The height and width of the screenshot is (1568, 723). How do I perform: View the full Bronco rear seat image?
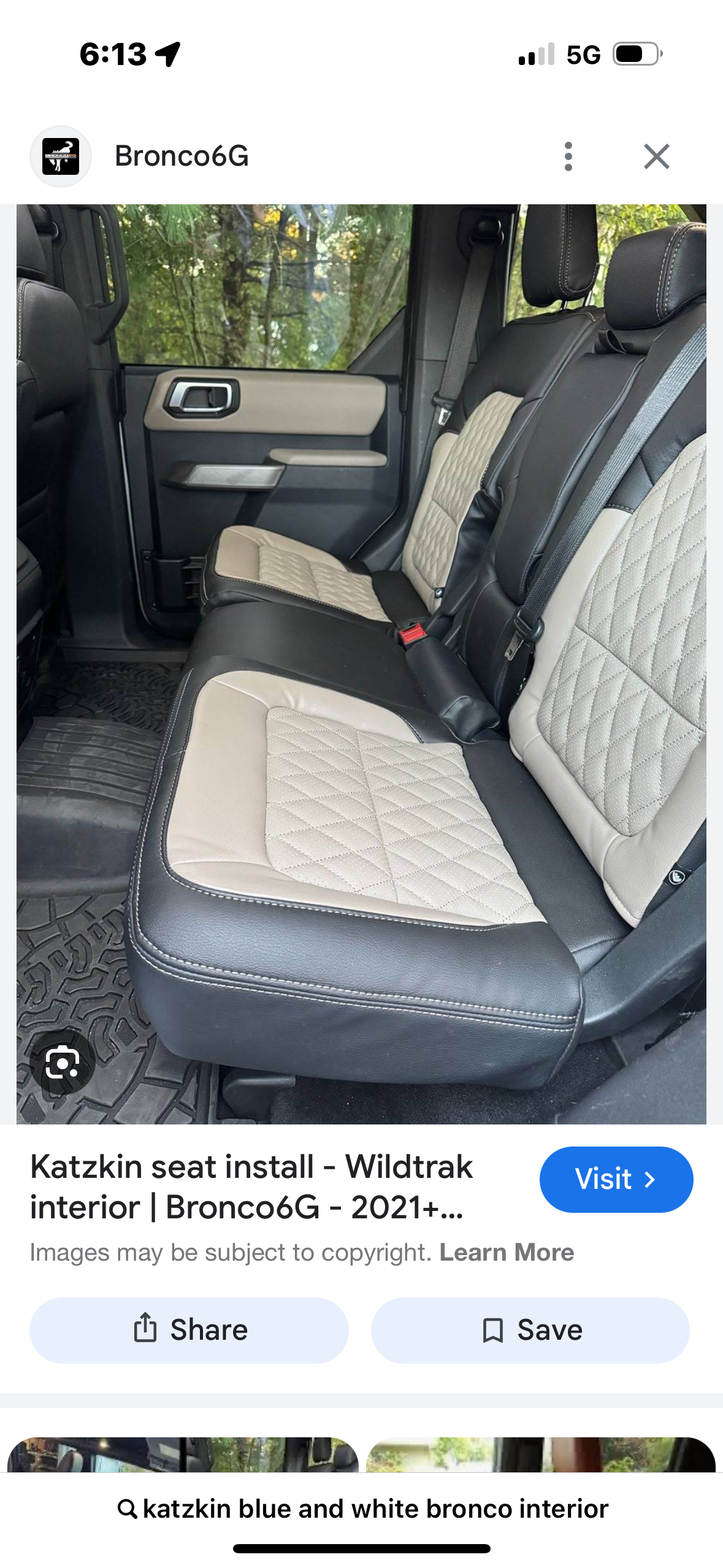pyautogui.click(x=361, y=664)
